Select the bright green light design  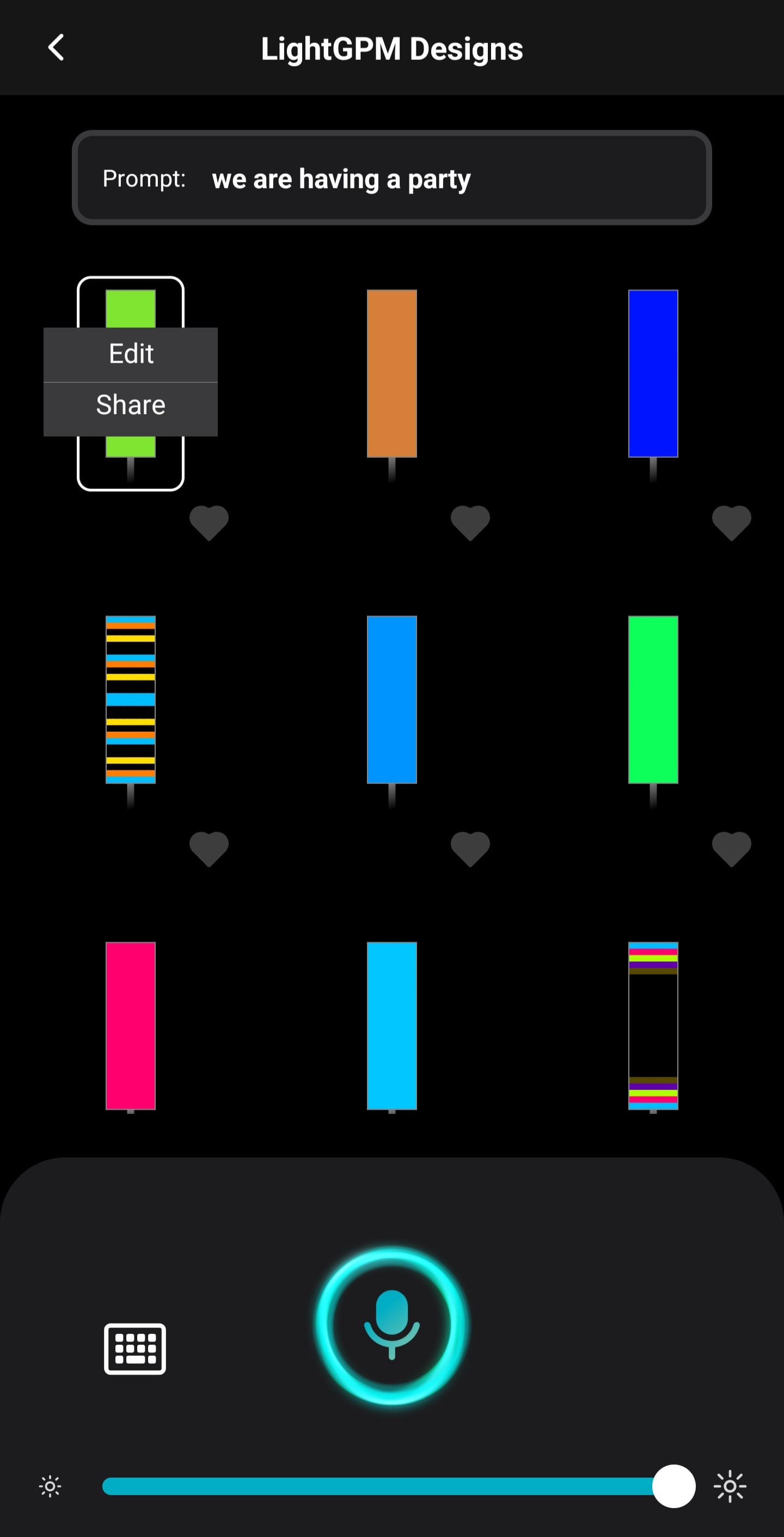coord(653,699)
